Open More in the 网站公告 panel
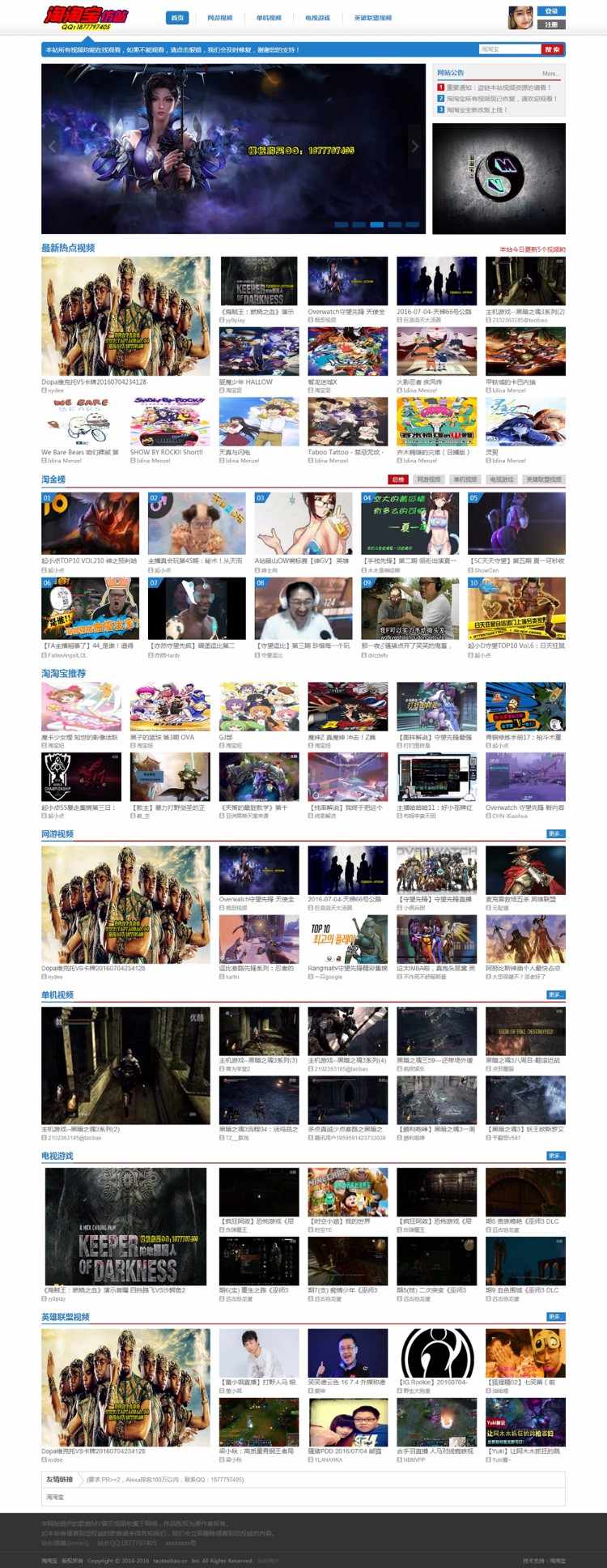Image resolution: width=607 pixels, height=1568 pixels. tap(550, 74)
